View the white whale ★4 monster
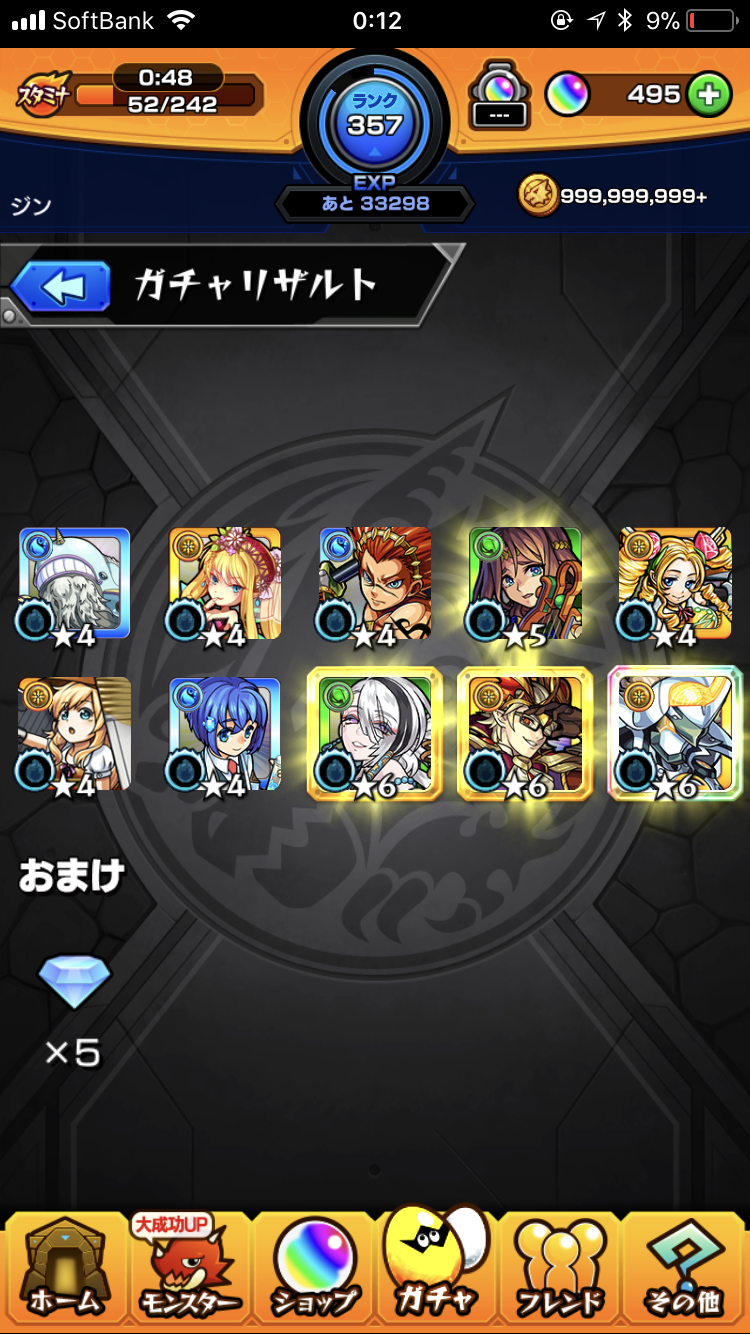 (75, 584)
